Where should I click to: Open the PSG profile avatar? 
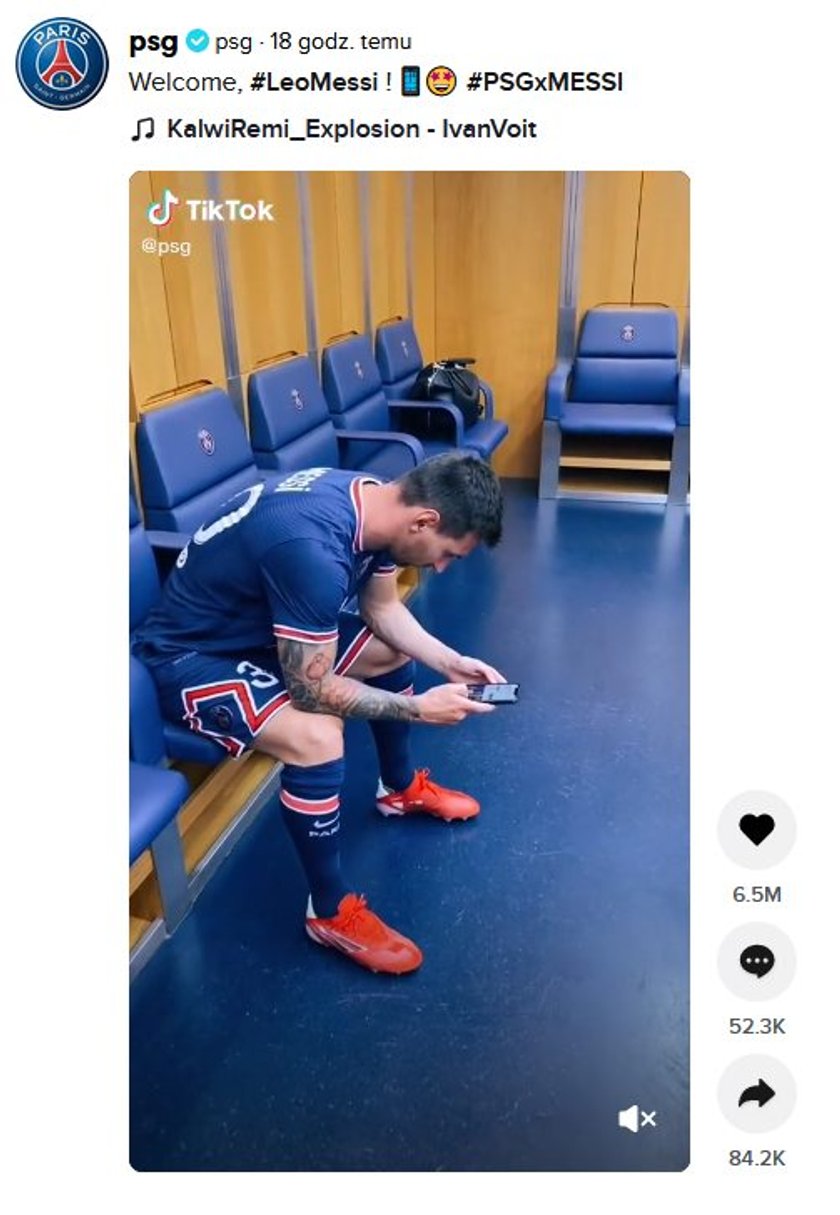[62, 63]
